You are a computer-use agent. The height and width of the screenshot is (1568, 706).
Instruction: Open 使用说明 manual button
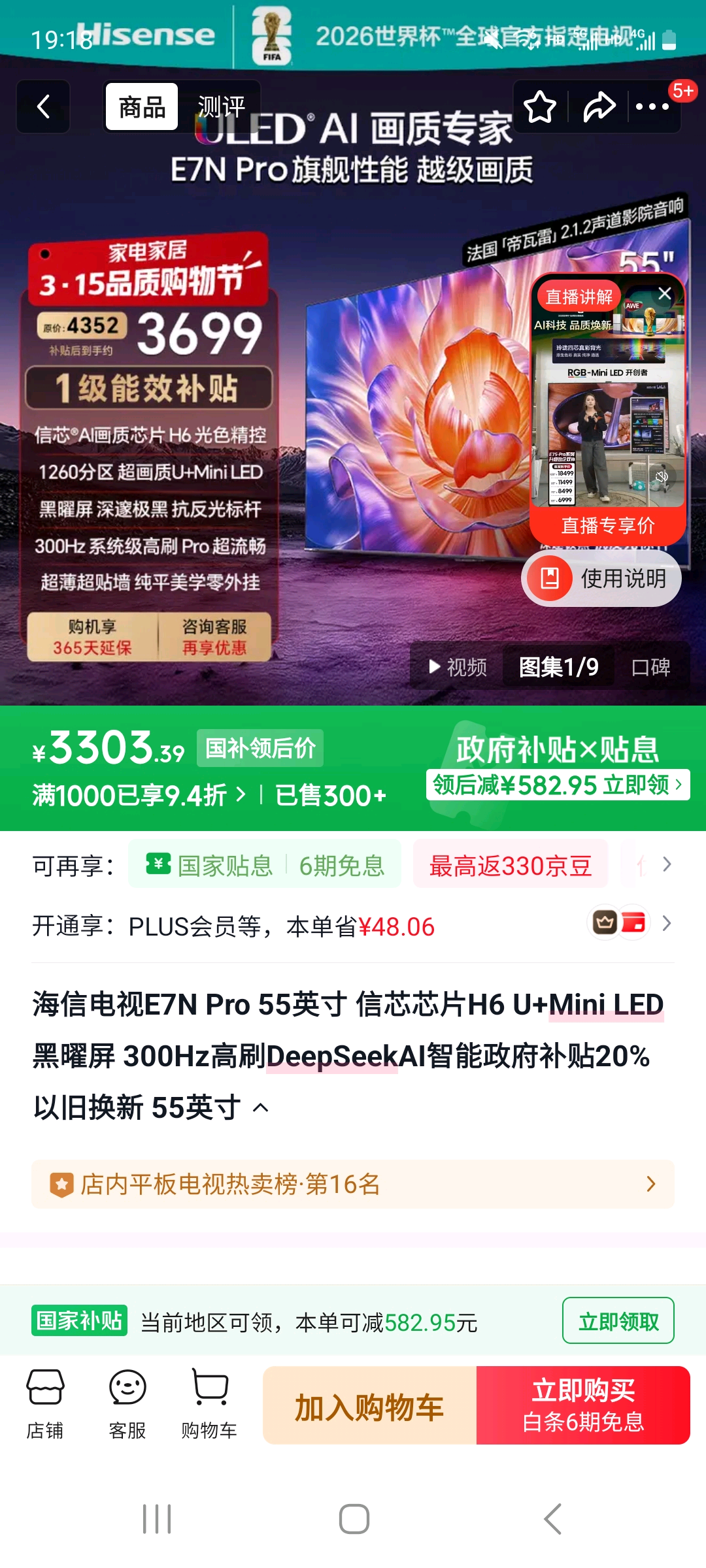601,578
